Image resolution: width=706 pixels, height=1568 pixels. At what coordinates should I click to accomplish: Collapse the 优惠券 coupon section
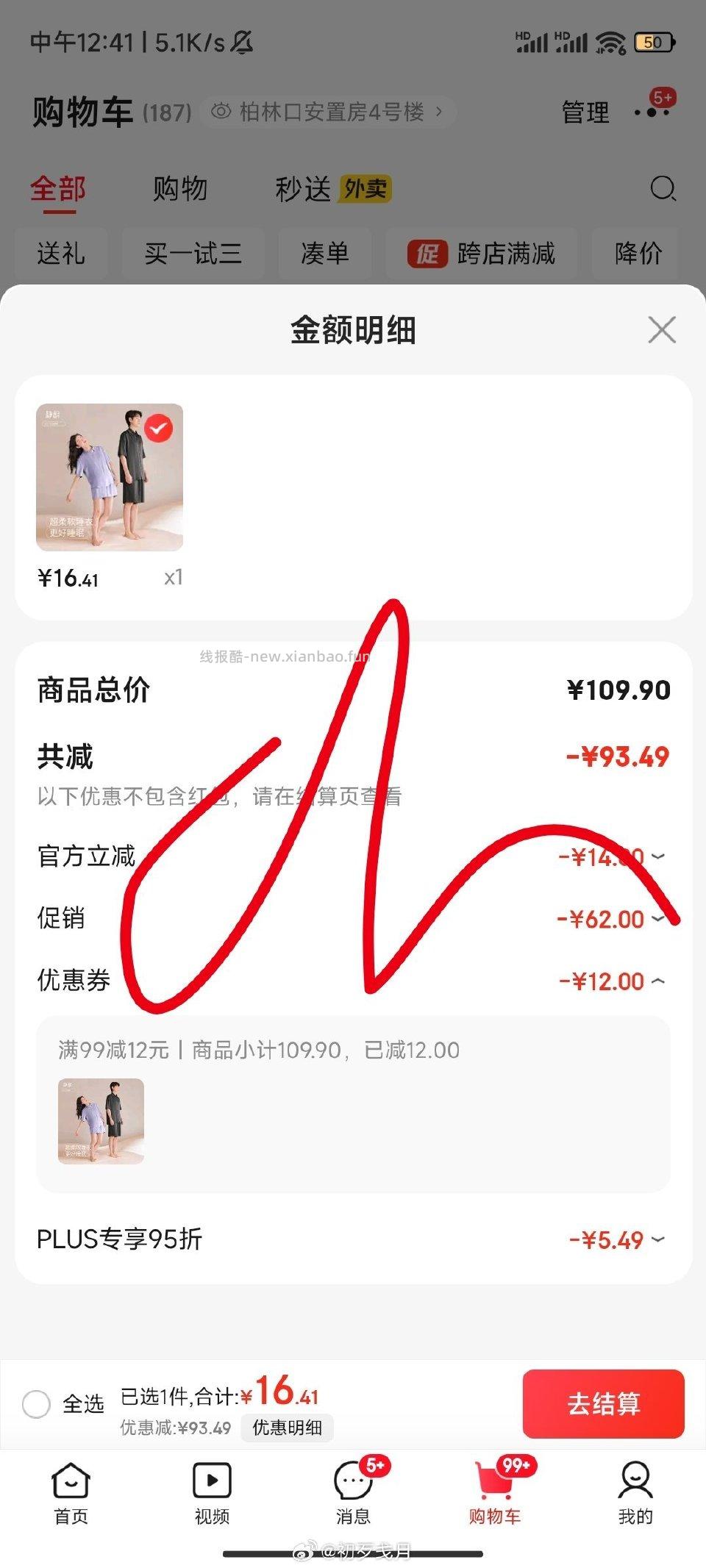coord(660,981)
